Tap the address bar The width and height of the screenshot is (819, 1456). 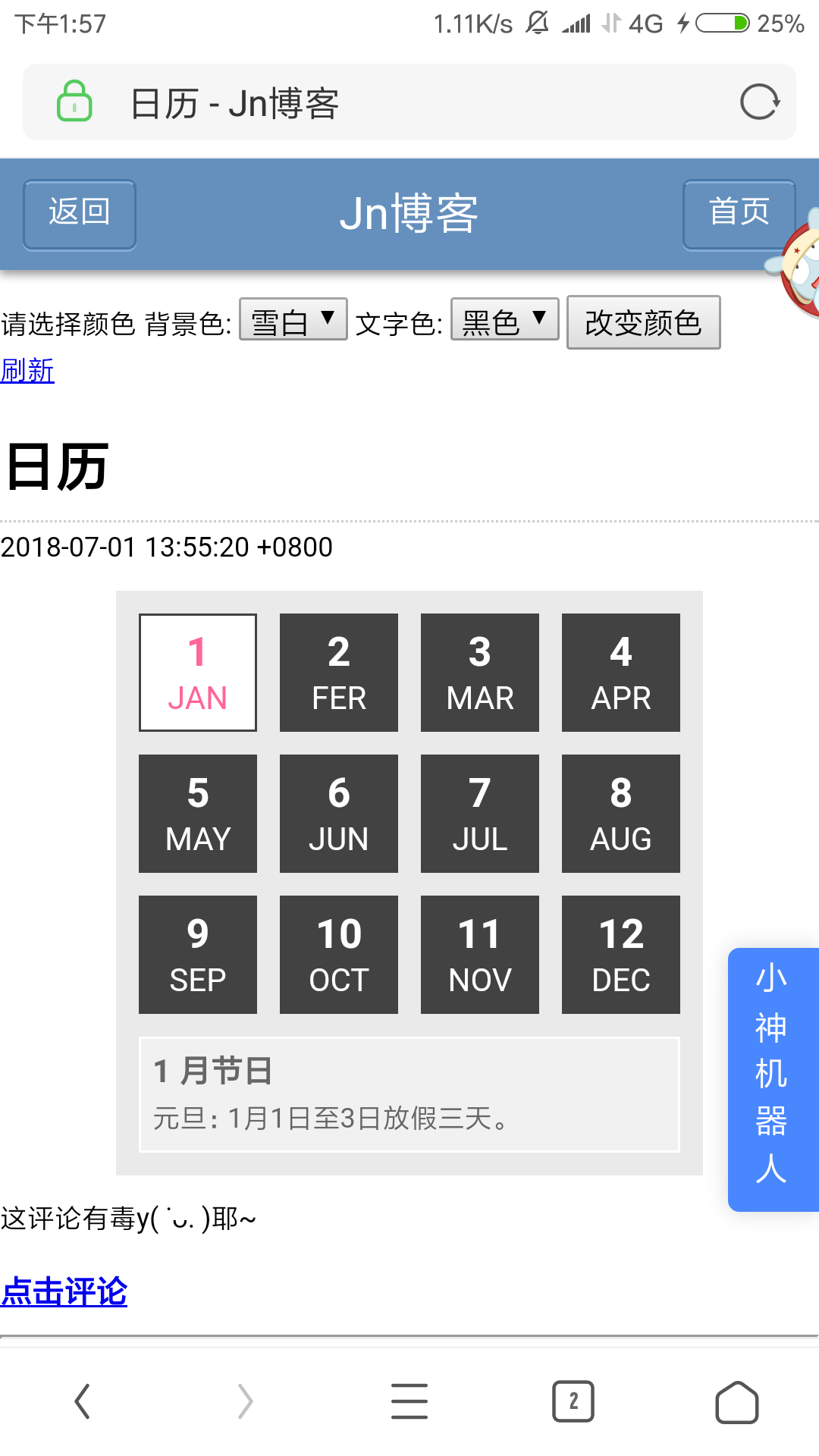click(x=409, y=102)
